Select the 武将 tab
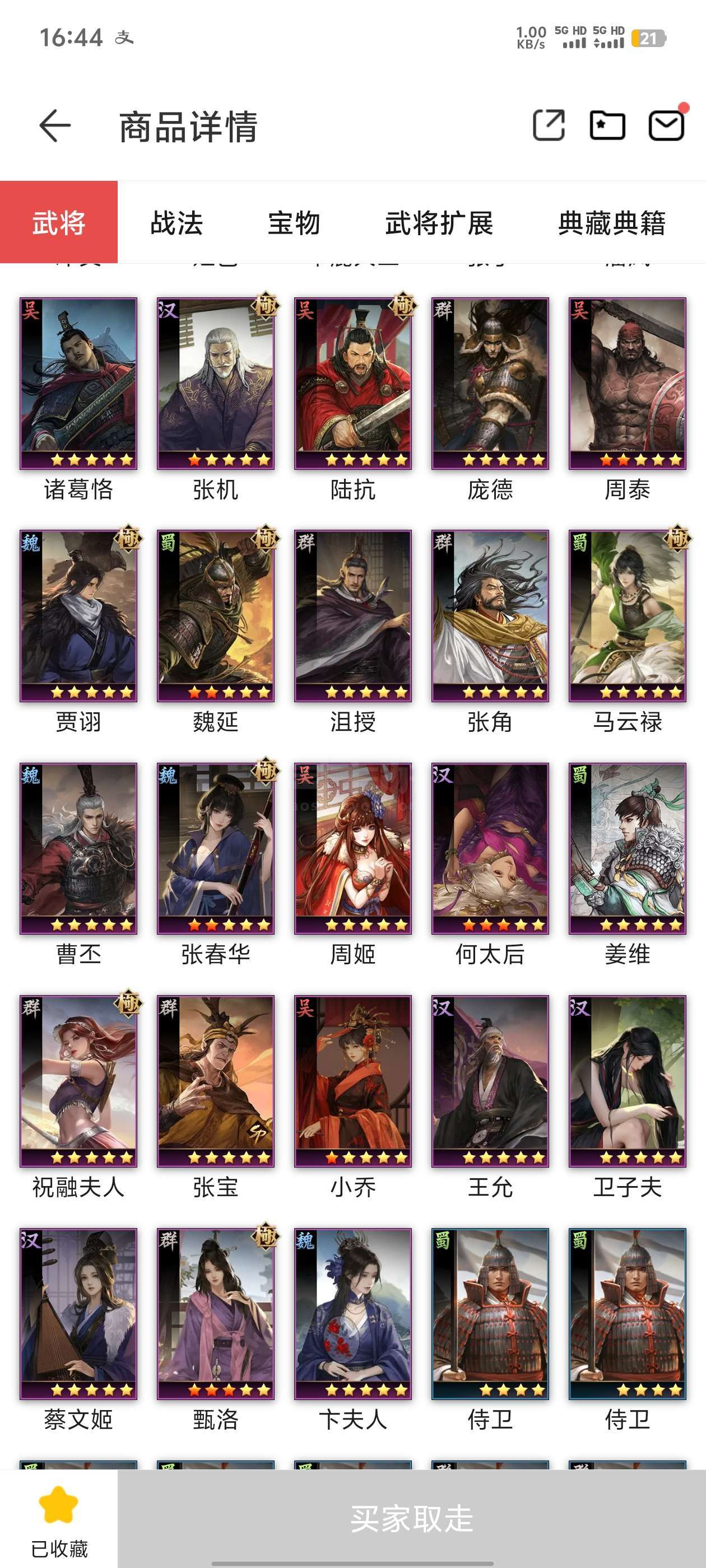 59,222
